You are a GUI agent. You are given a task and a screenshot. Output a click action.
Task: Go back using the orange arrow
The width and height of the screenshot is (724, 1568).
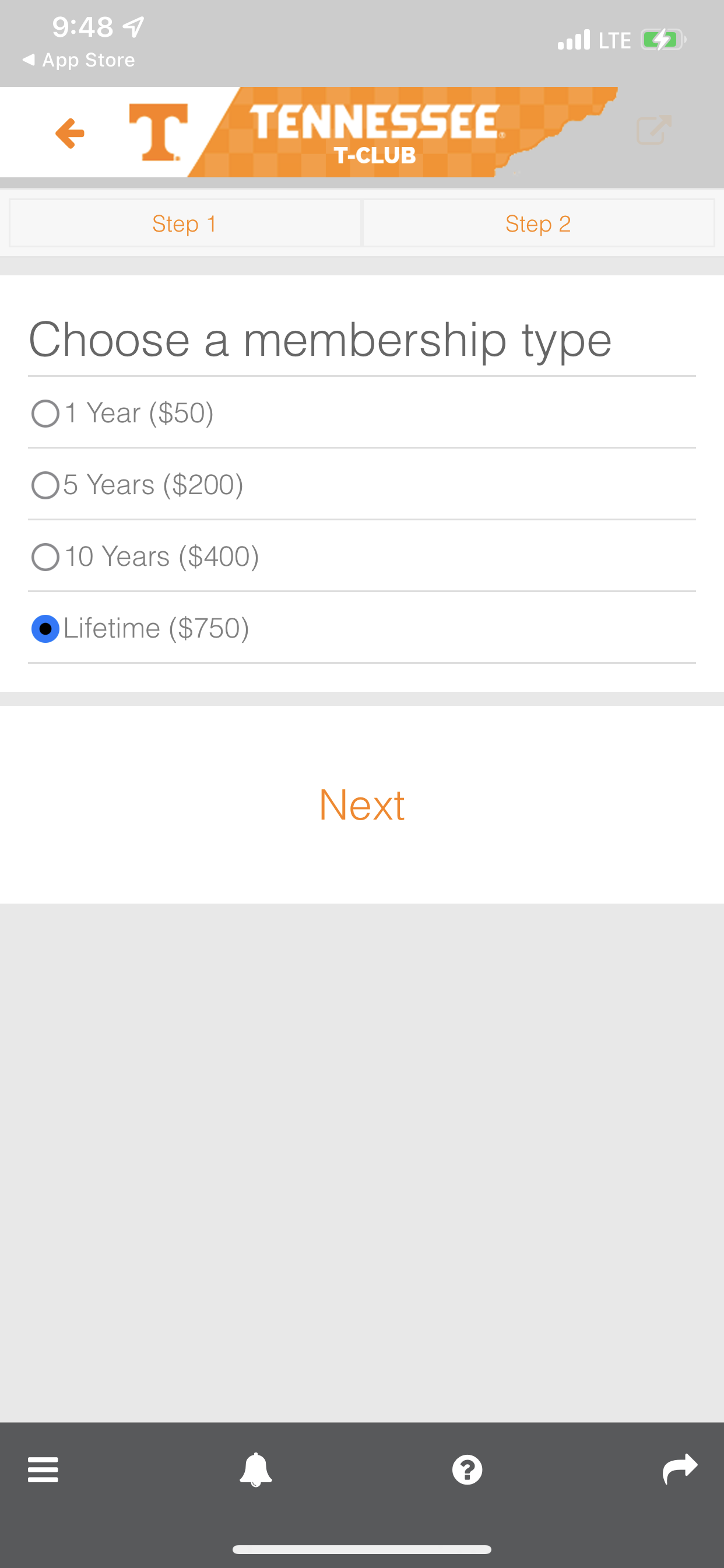click(x=70, y=134)
